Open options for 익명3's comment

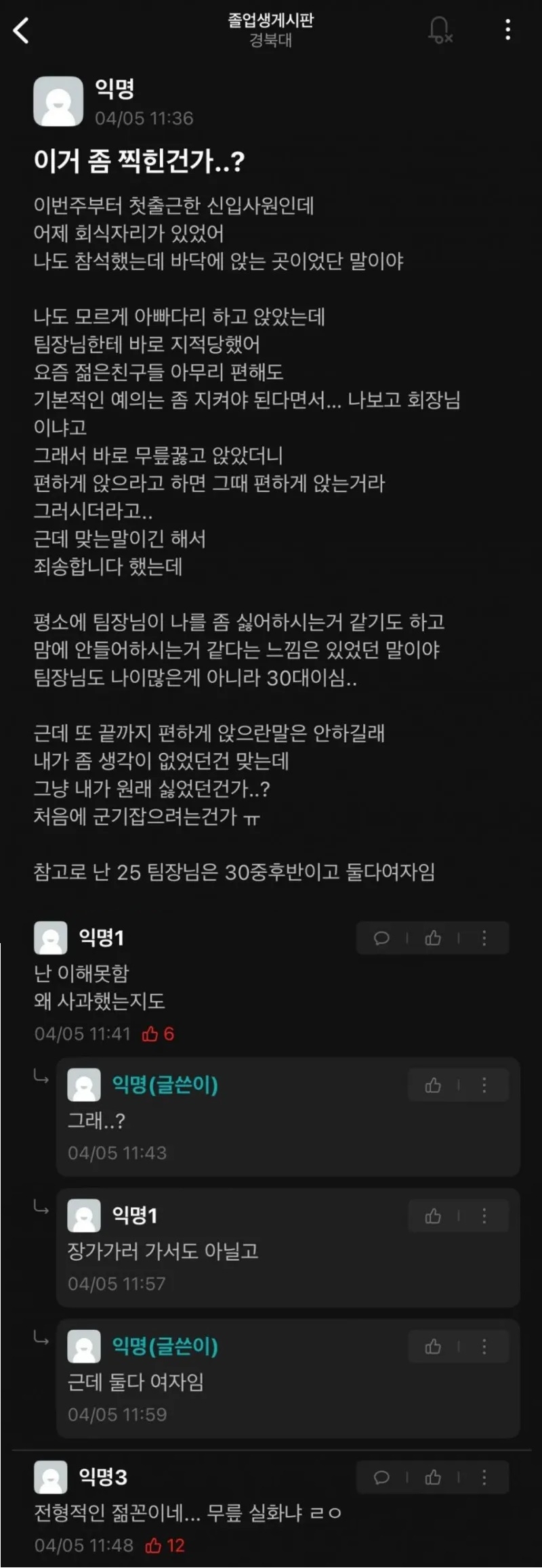pyautogui.click(x=484, y=1478)
